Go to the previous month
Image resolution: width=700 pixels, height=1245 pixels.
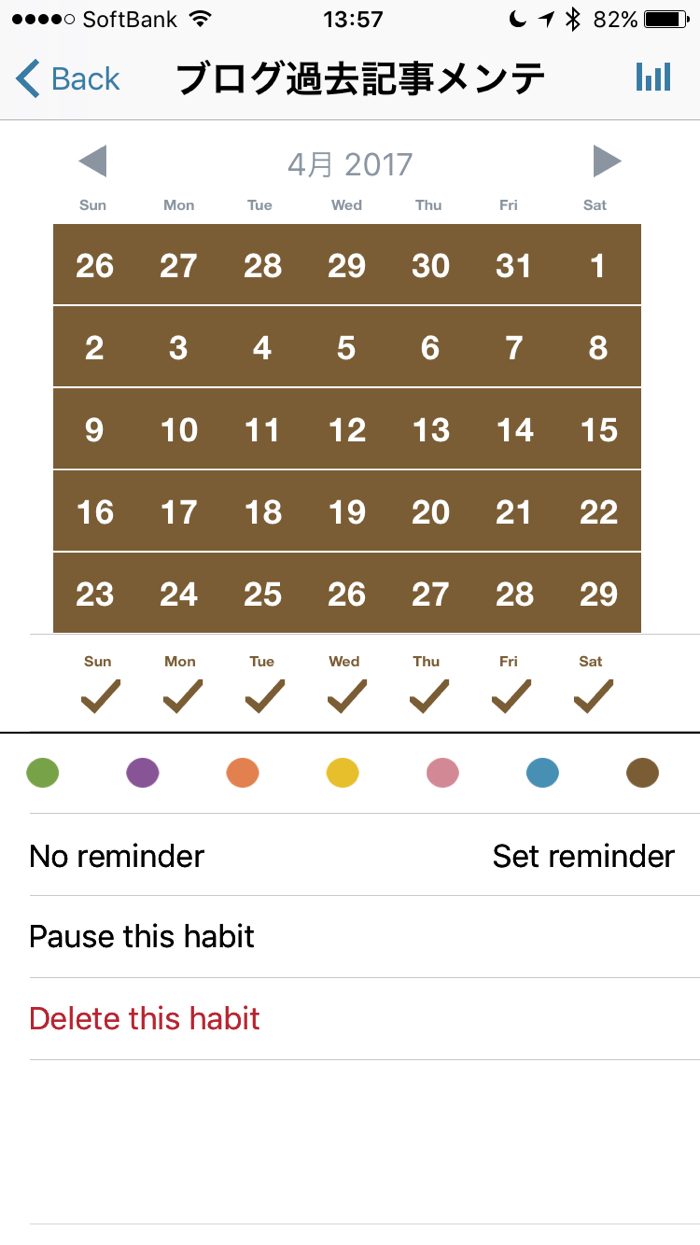92,161
